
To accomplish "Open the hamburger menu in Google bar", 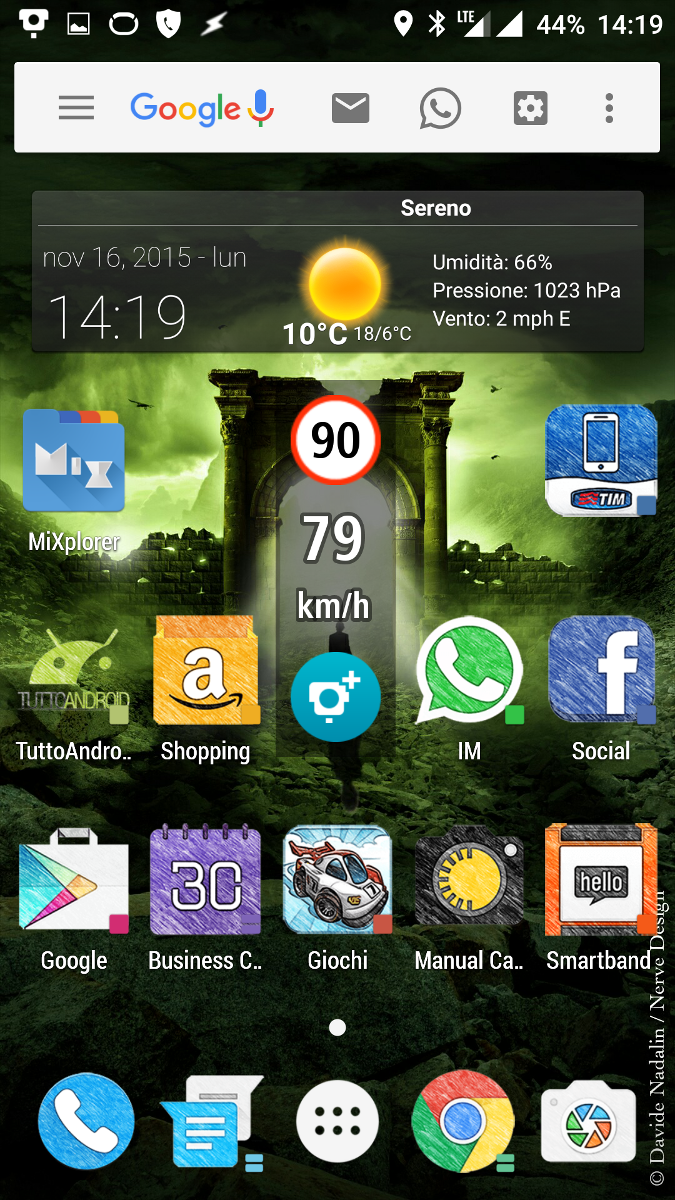I will (x=76, y=108).
